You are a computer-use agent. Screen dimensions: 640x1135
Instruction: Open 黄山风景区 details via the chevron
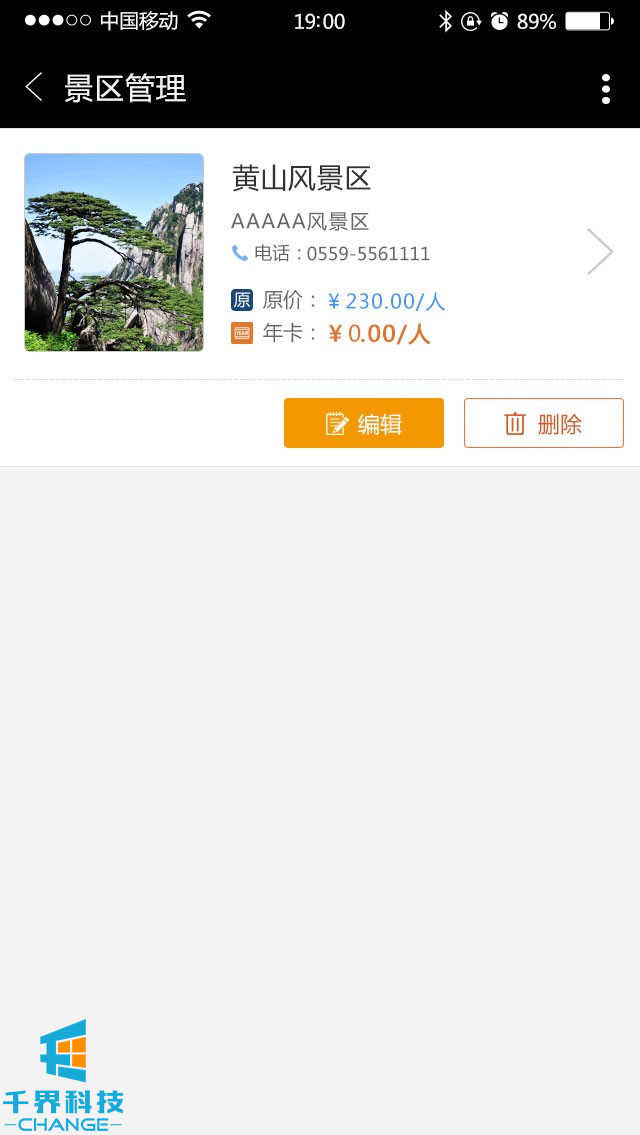[599, 252]
